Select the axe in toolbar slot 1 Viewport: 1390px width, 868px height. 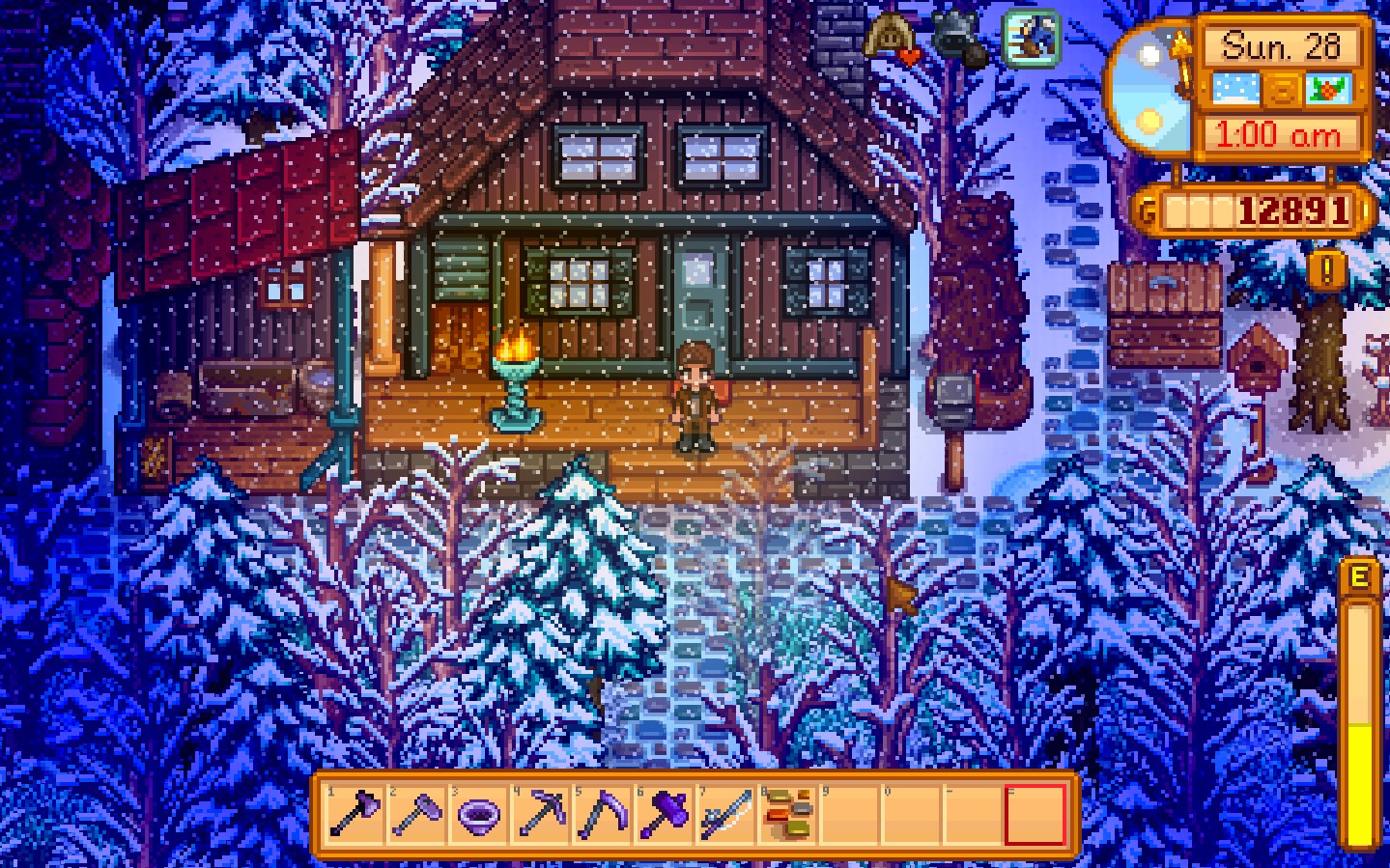click(354, 814)
